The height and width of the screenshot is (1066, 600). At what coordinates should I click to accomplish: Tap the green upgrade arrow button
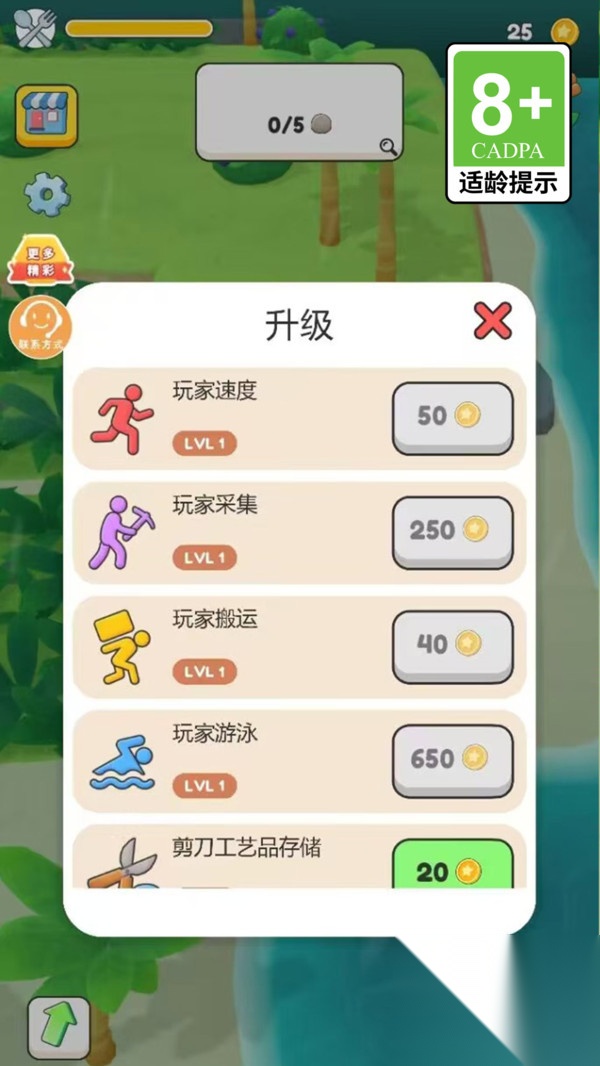coord(59,1027)
